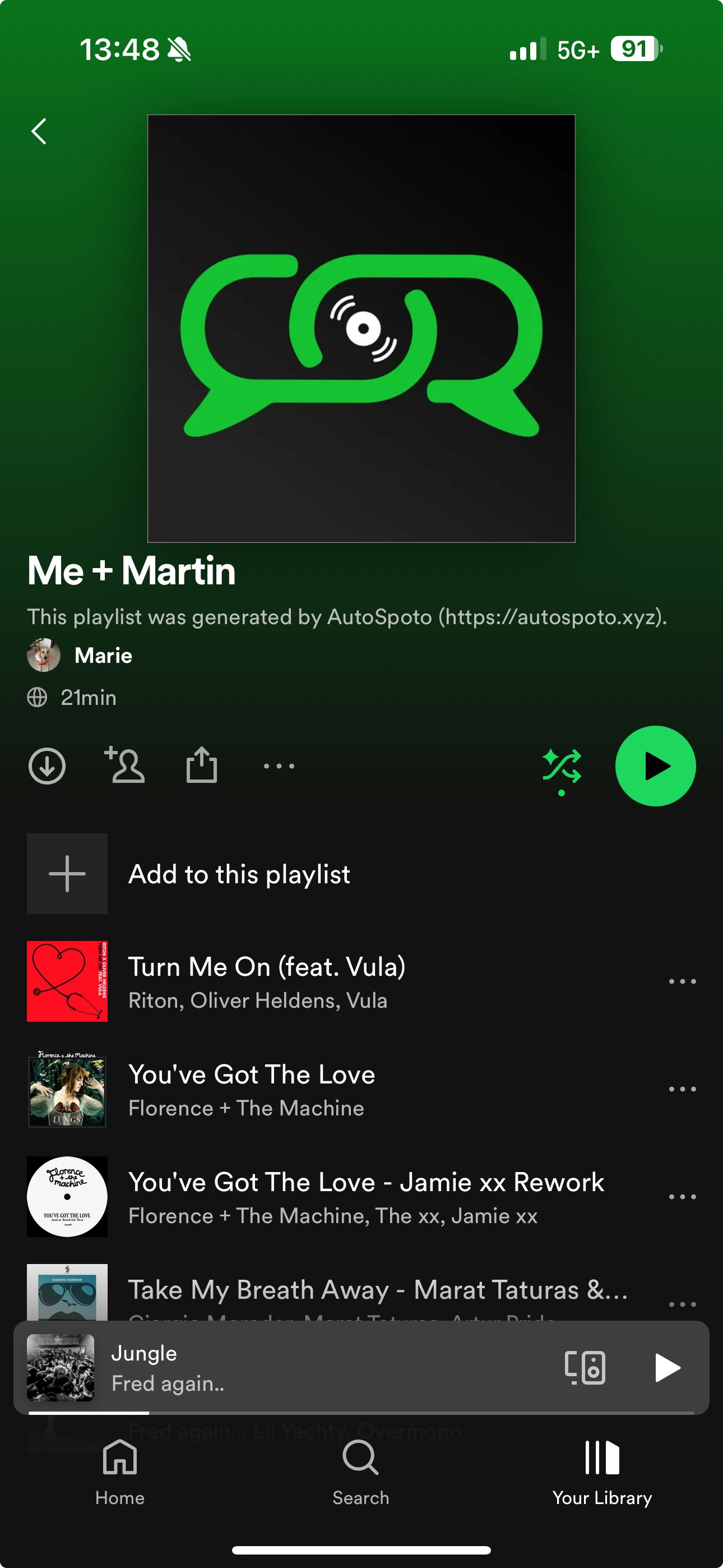
Task: Resume Jungle in the mini player
Action: [667, 1368]
